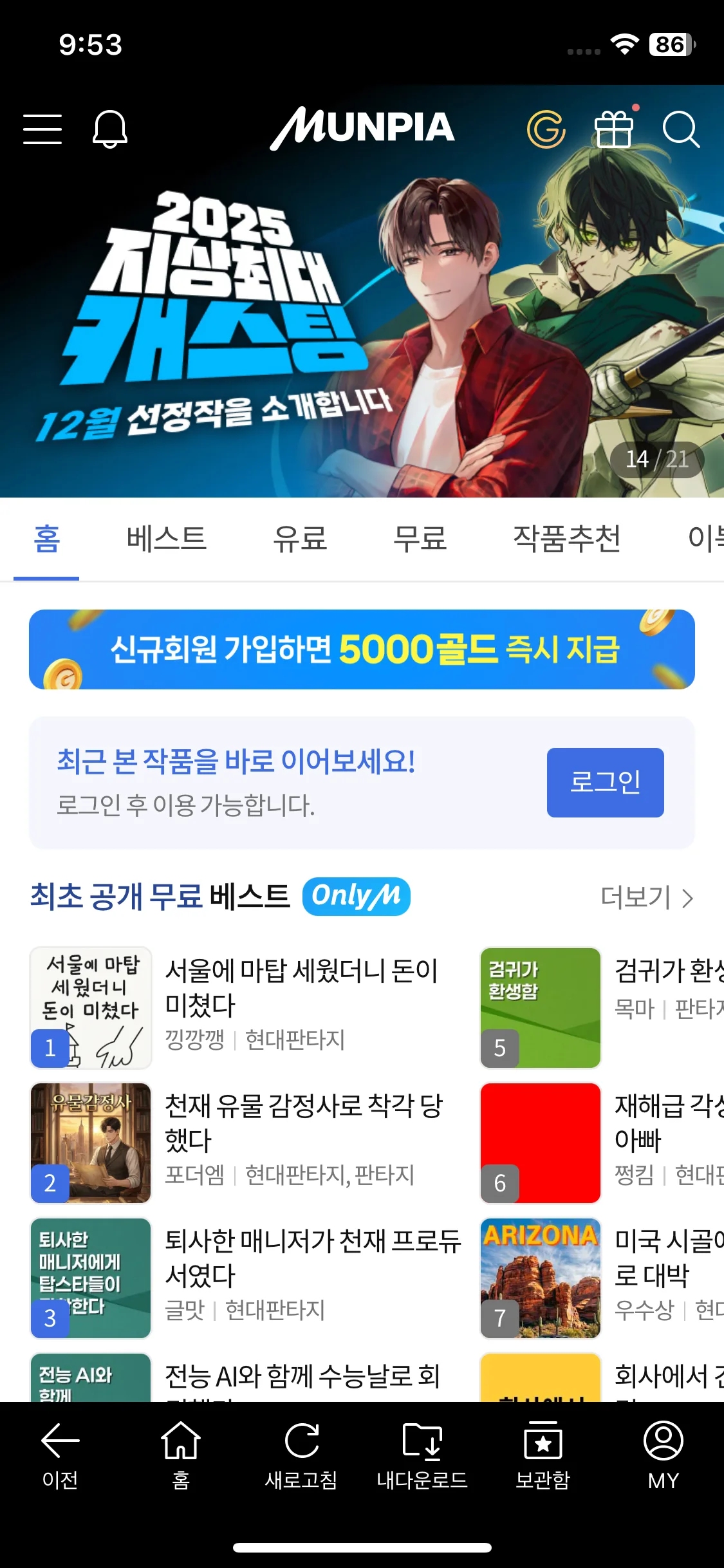
Task: Open 서울에 마탑 세웠더니 돈이 미쳤다
Action: 301,987
